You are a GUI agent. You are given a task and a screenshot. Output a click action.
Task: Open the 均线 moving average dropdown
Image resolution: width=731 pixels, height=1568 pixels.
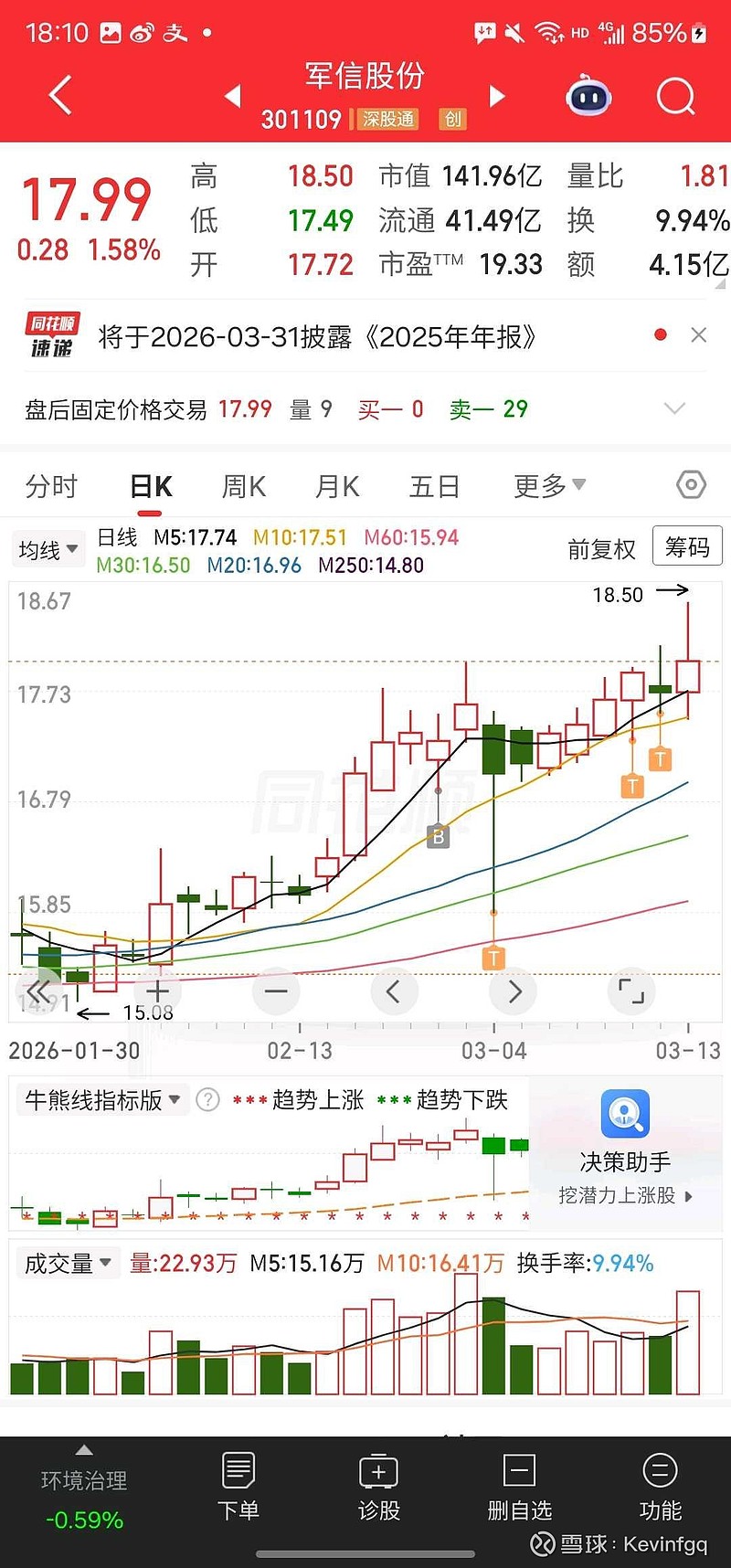(x=48, y=548)
